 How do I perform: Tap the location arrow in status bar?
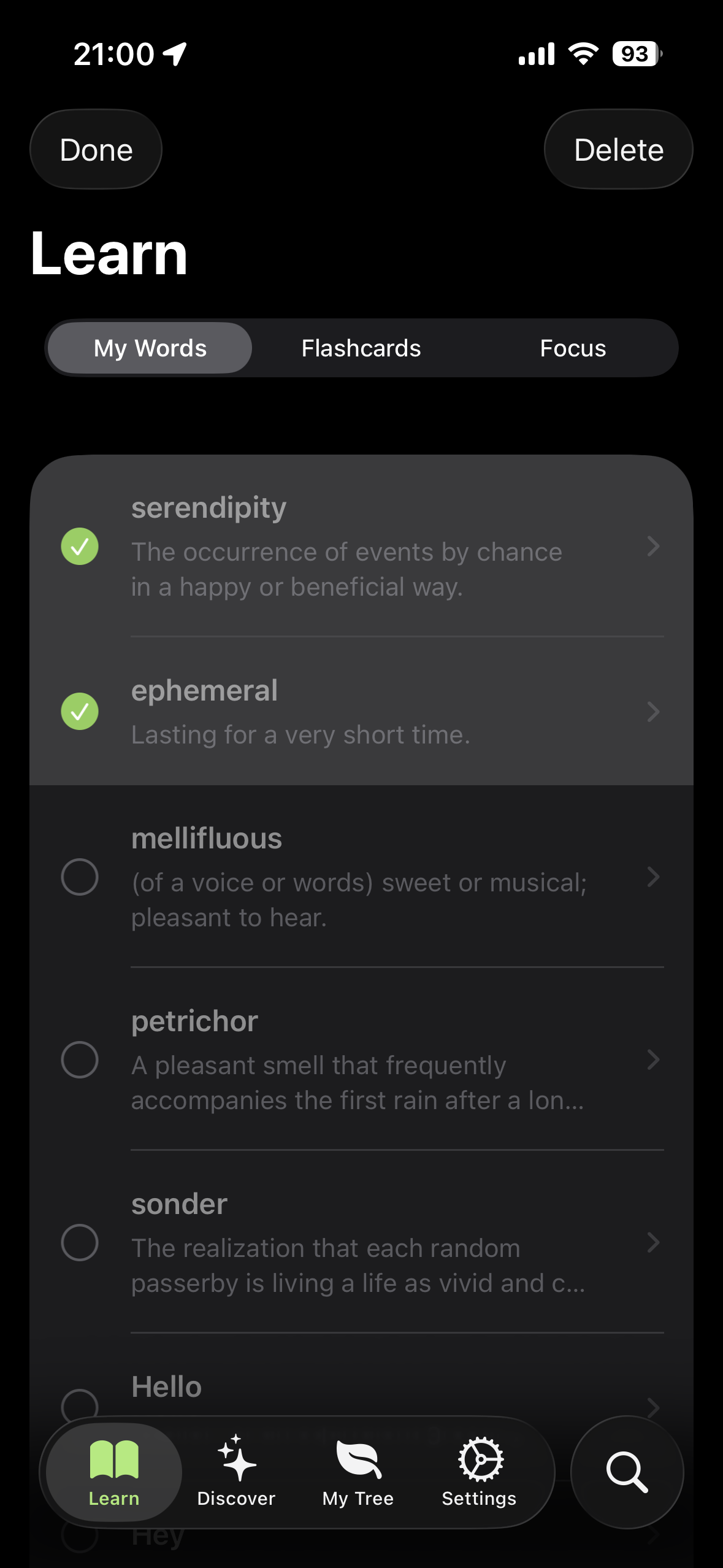(174, 53)
